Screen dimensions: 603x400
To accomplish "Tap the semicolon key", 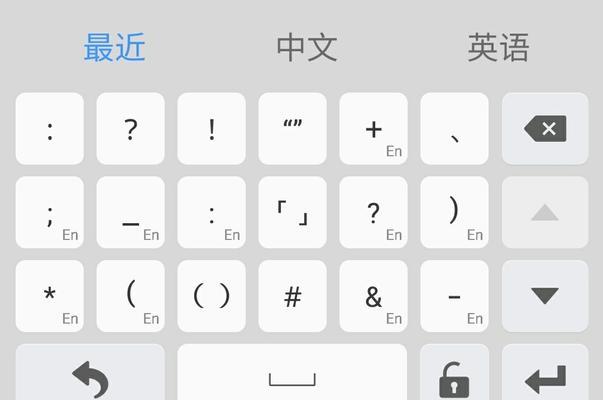I will coord(49,212).
